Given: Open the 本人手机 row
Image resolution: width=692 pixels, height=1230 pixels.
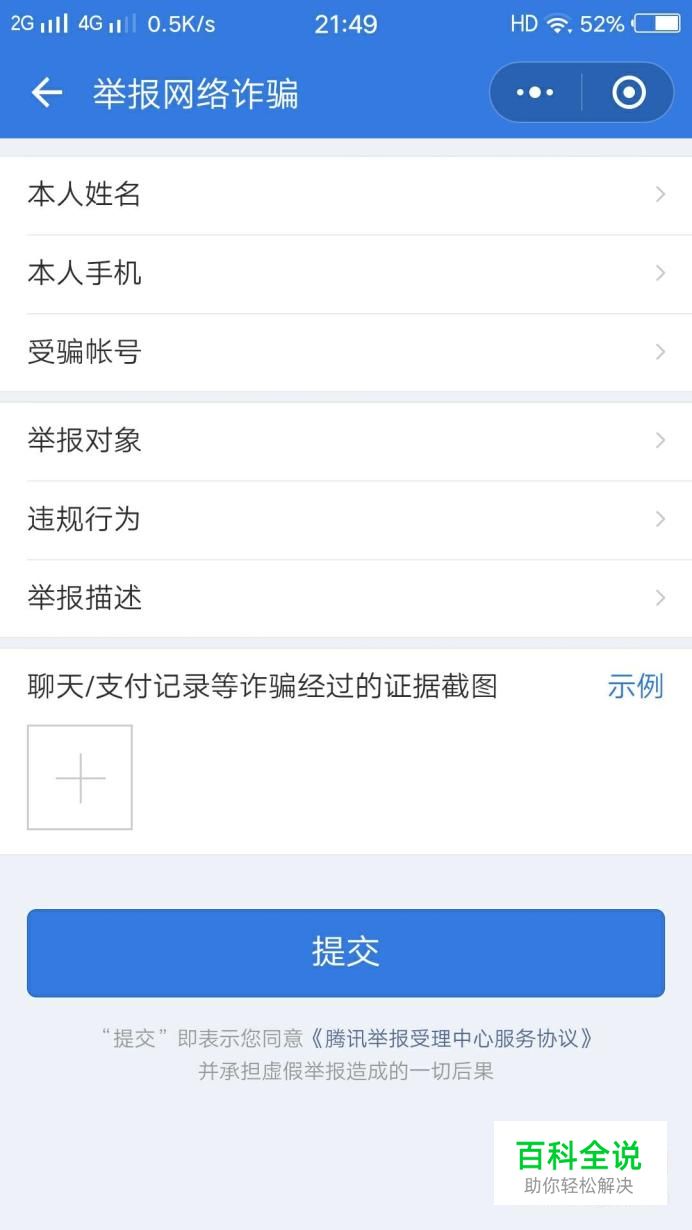Looking at the screenshot, I should 346,274.
